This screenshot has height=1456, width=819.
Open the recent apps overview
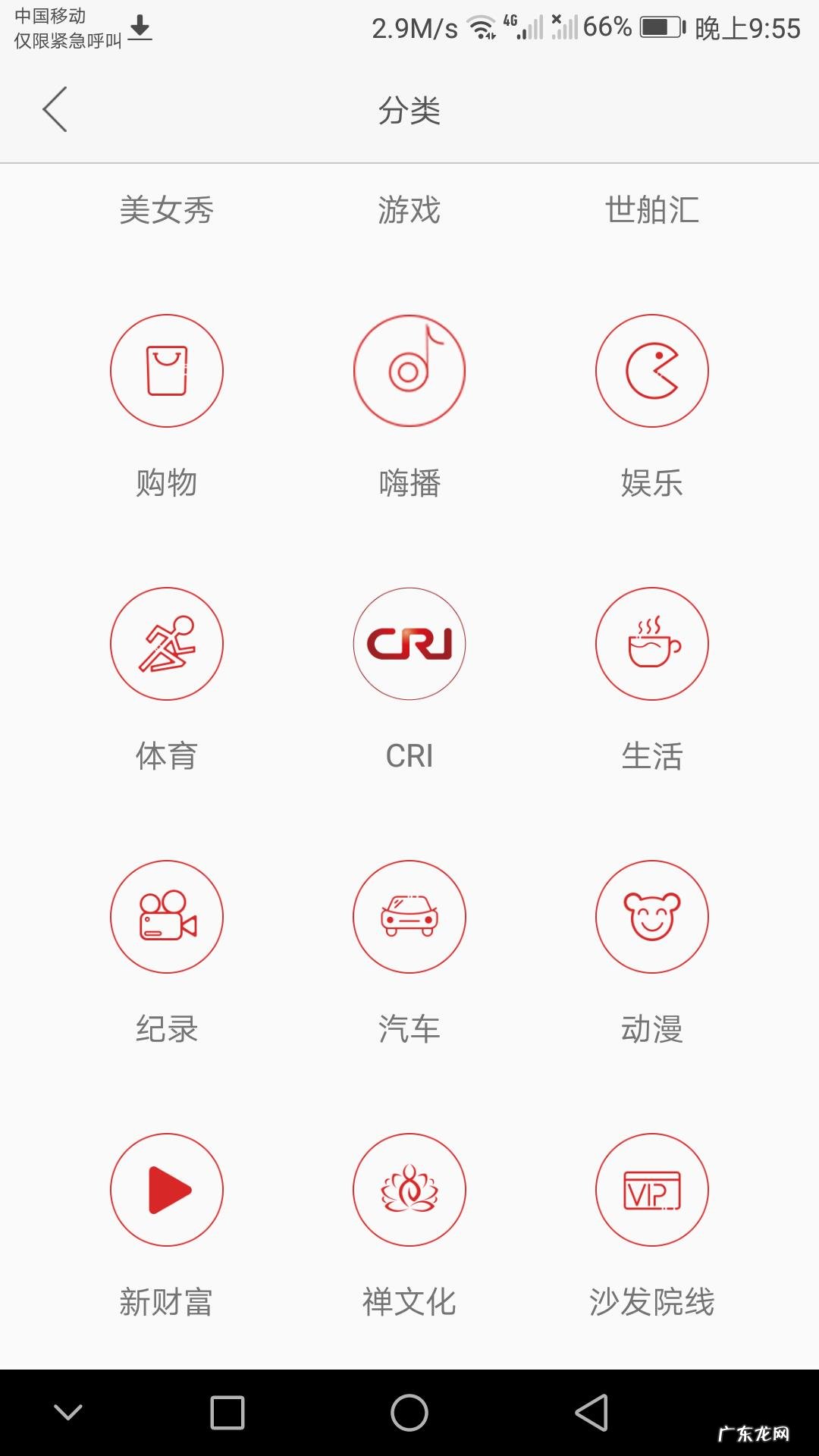coord(227,1413)
